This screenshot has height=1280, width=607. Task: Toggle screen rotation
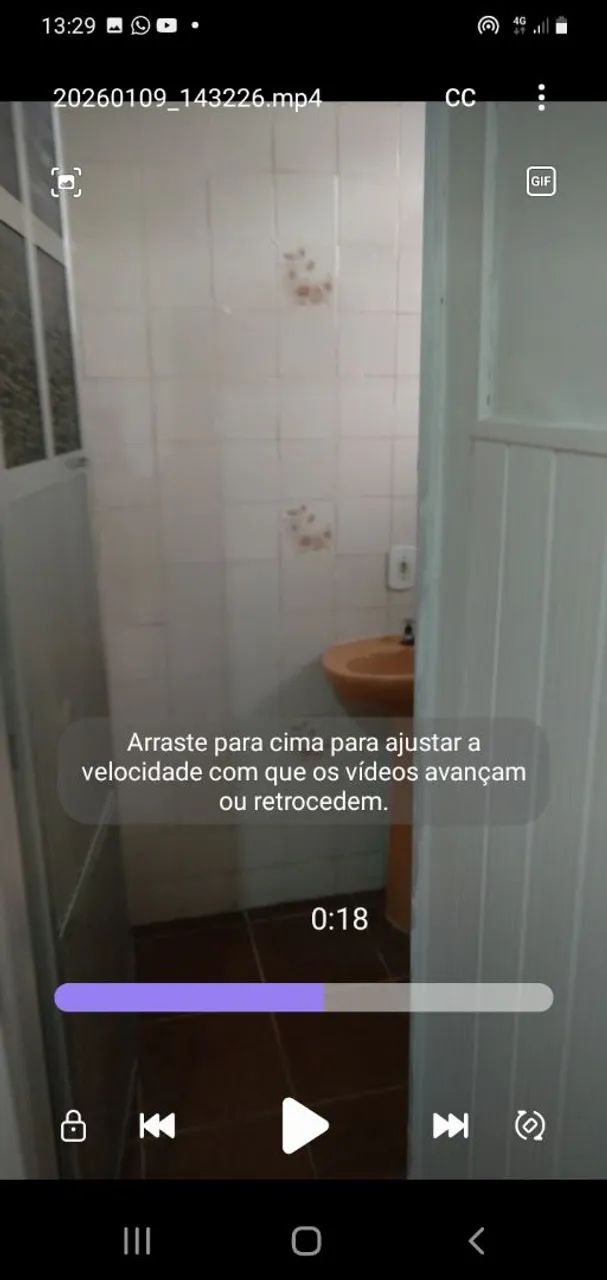click(x=529, y=1126)
